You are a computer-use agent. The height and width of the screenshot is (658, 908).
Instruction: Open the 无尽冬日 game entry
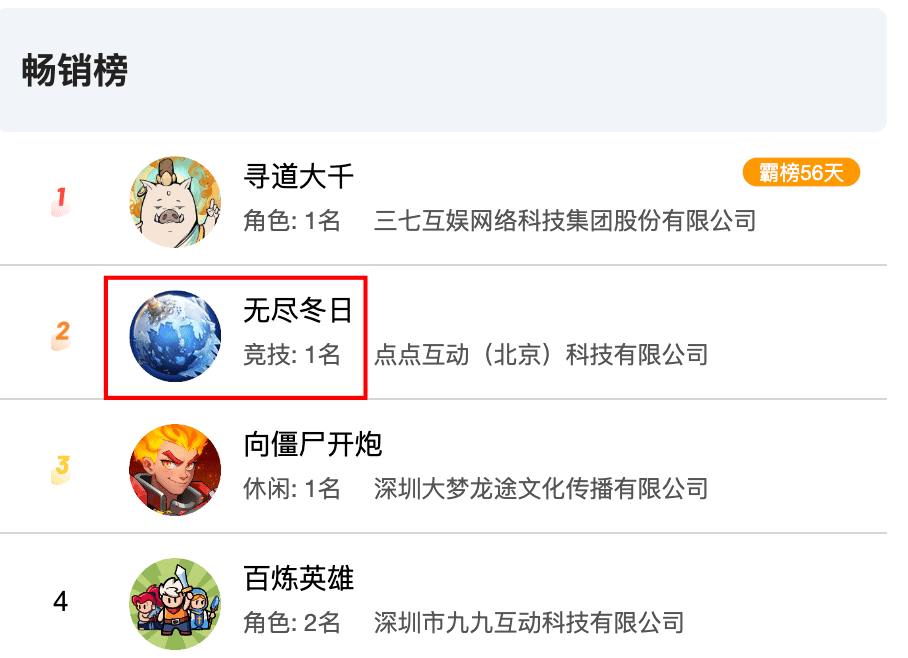pos(298,311)
